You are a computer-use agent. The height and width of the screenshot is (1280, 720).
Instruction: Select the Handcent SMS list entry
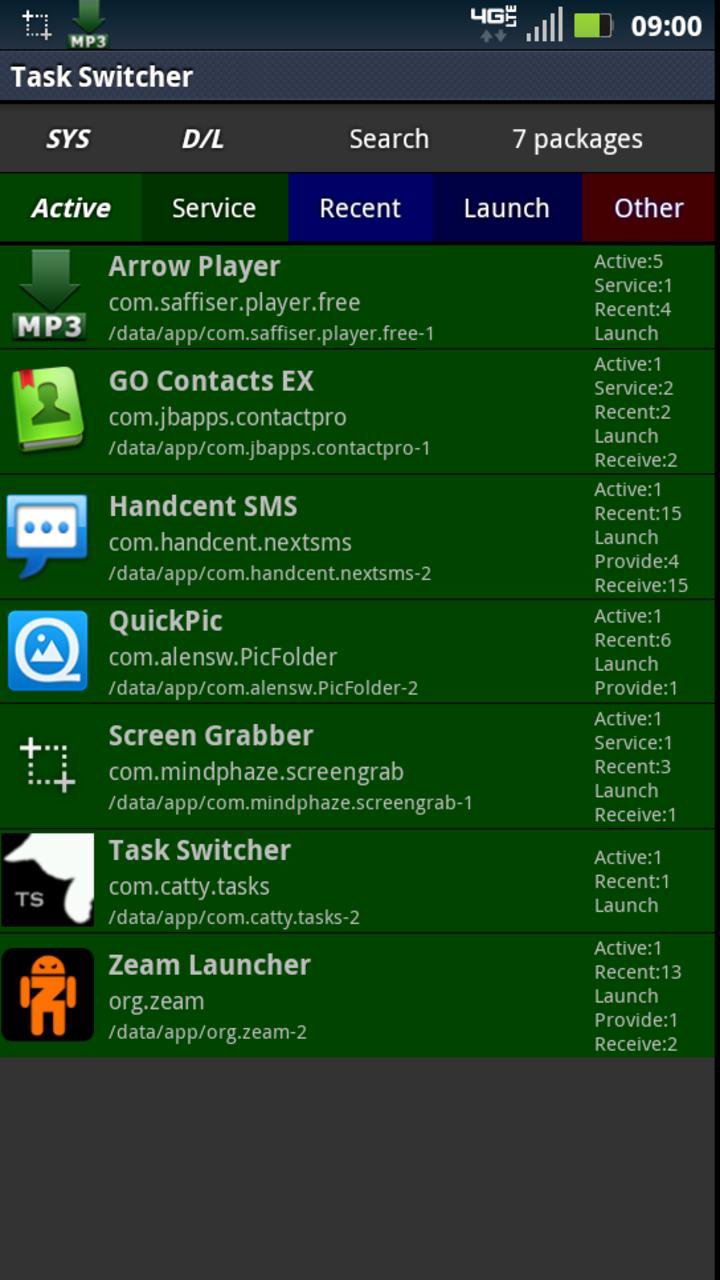300,537
